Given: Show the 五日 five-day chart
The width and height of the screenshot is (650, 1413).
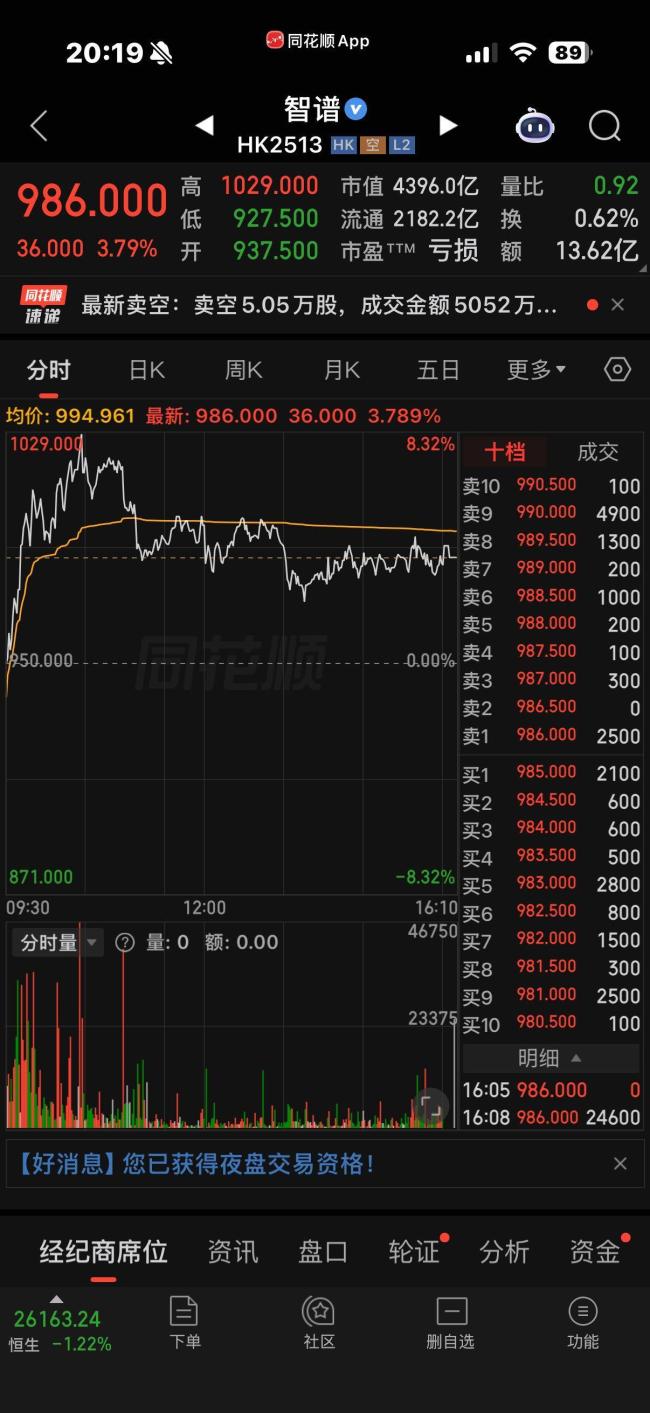Looking at the screenshot, I should click(438, 370).
